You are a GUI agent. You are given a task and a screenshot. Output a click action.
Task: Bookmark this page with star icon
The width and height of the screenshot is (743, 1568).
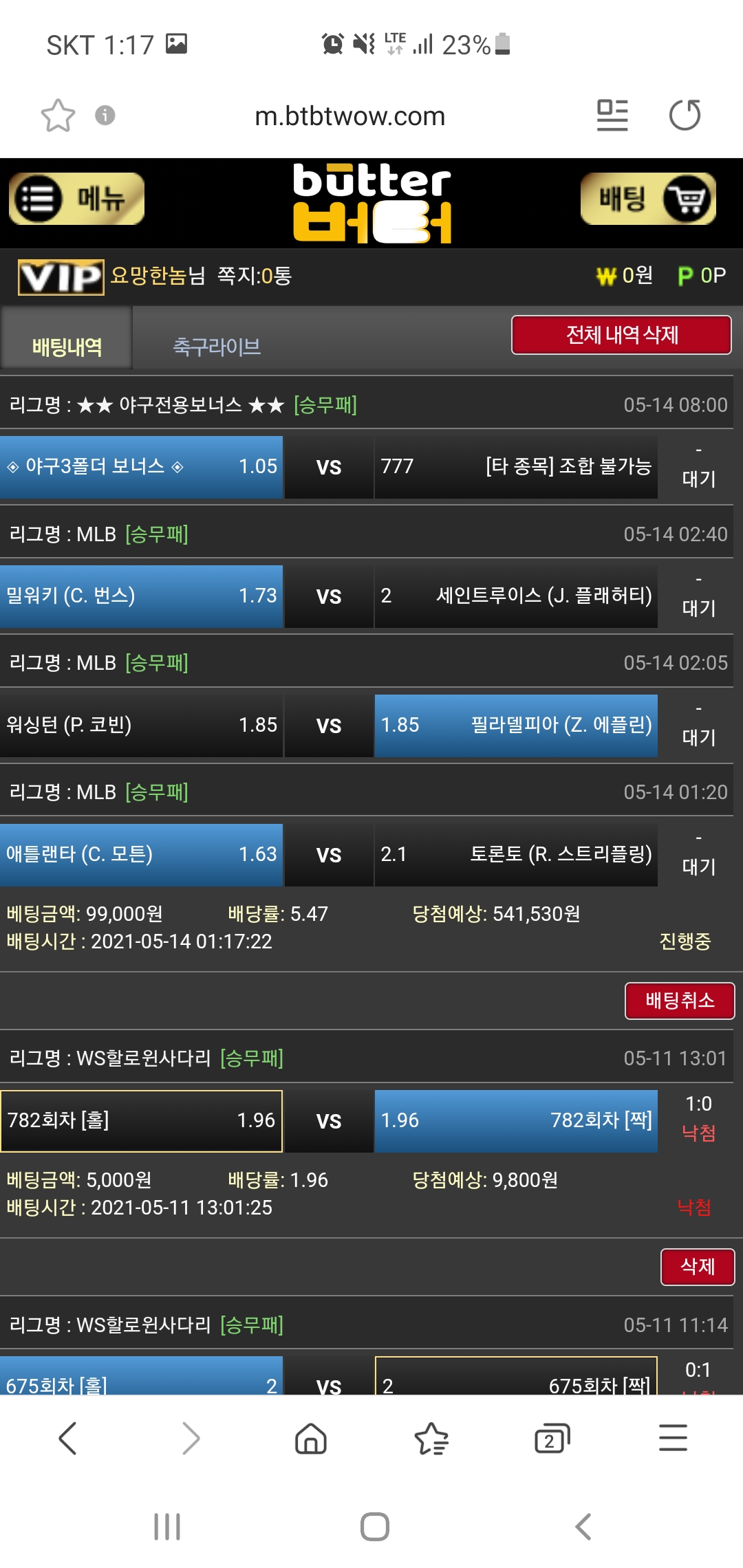click(x=58, y=116)
